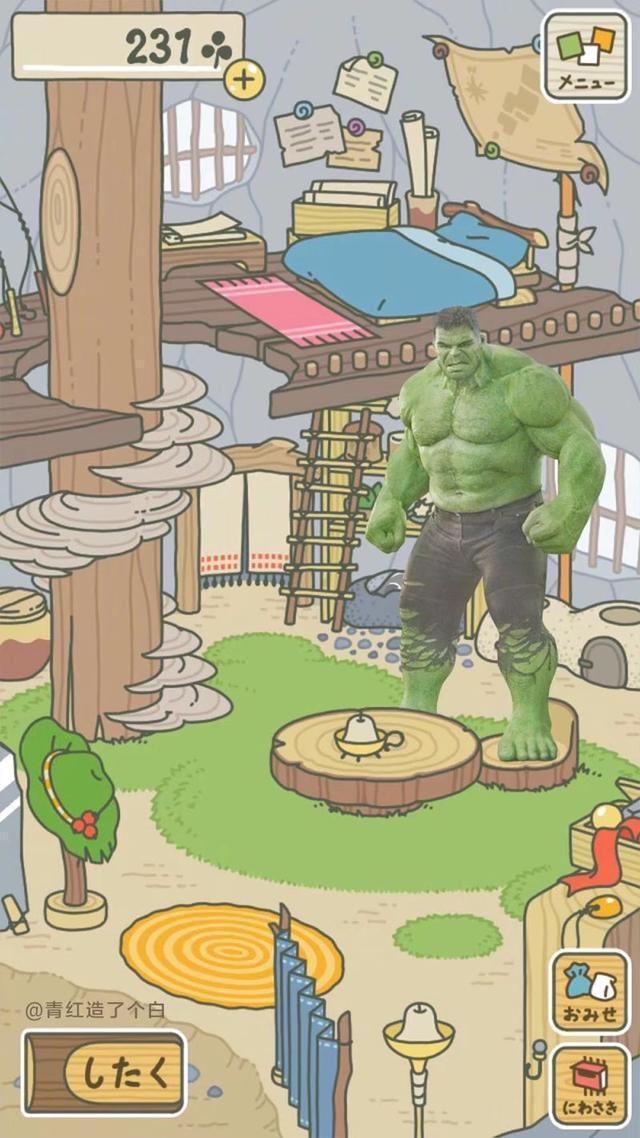Go to the おみせ shop
This screenshot has width=640, height=1138.
click(590, 991)
